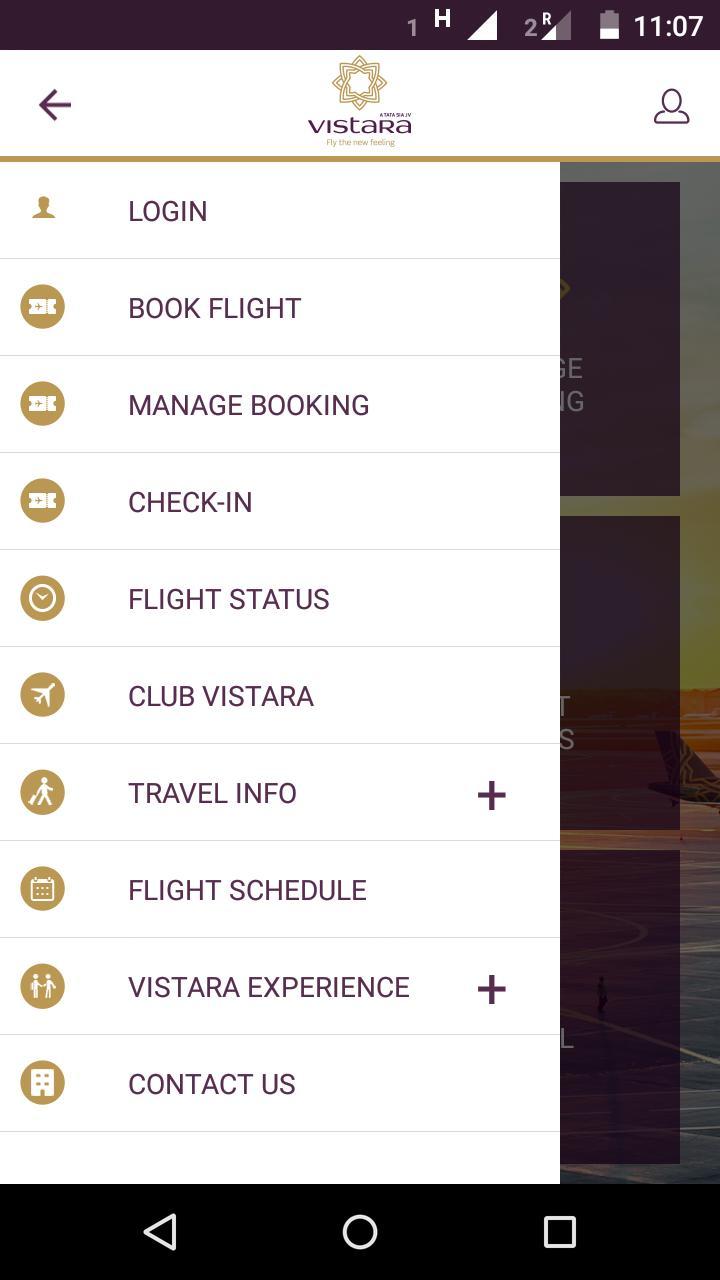
Task: Tap the Travel Info walking traveler icon
Action: (x=42, y=791)
